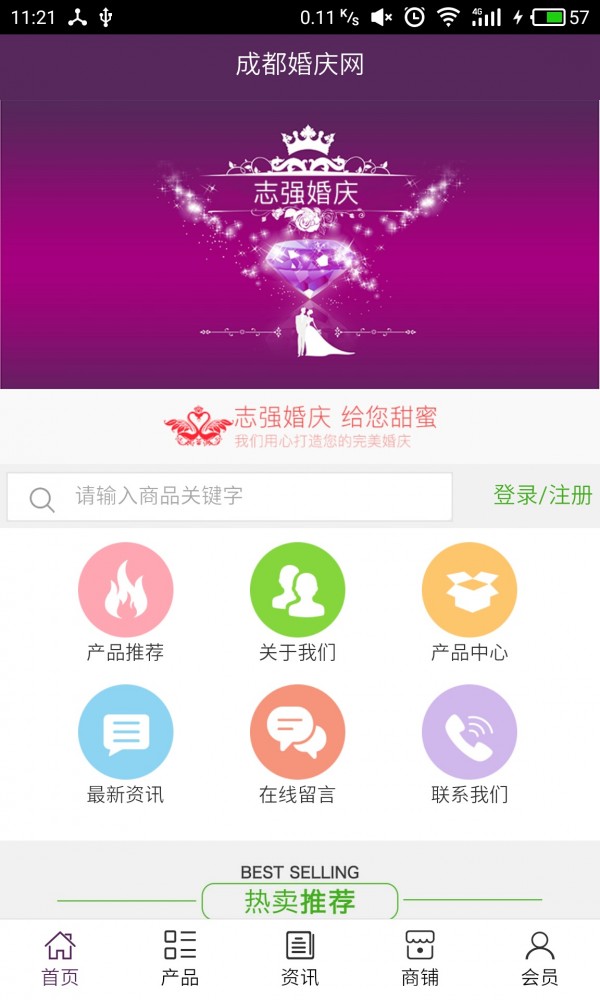This screenshot has height=1000, width=600.
Task: Open 联系我们 contact page
Action: click(x=469, y=745)
